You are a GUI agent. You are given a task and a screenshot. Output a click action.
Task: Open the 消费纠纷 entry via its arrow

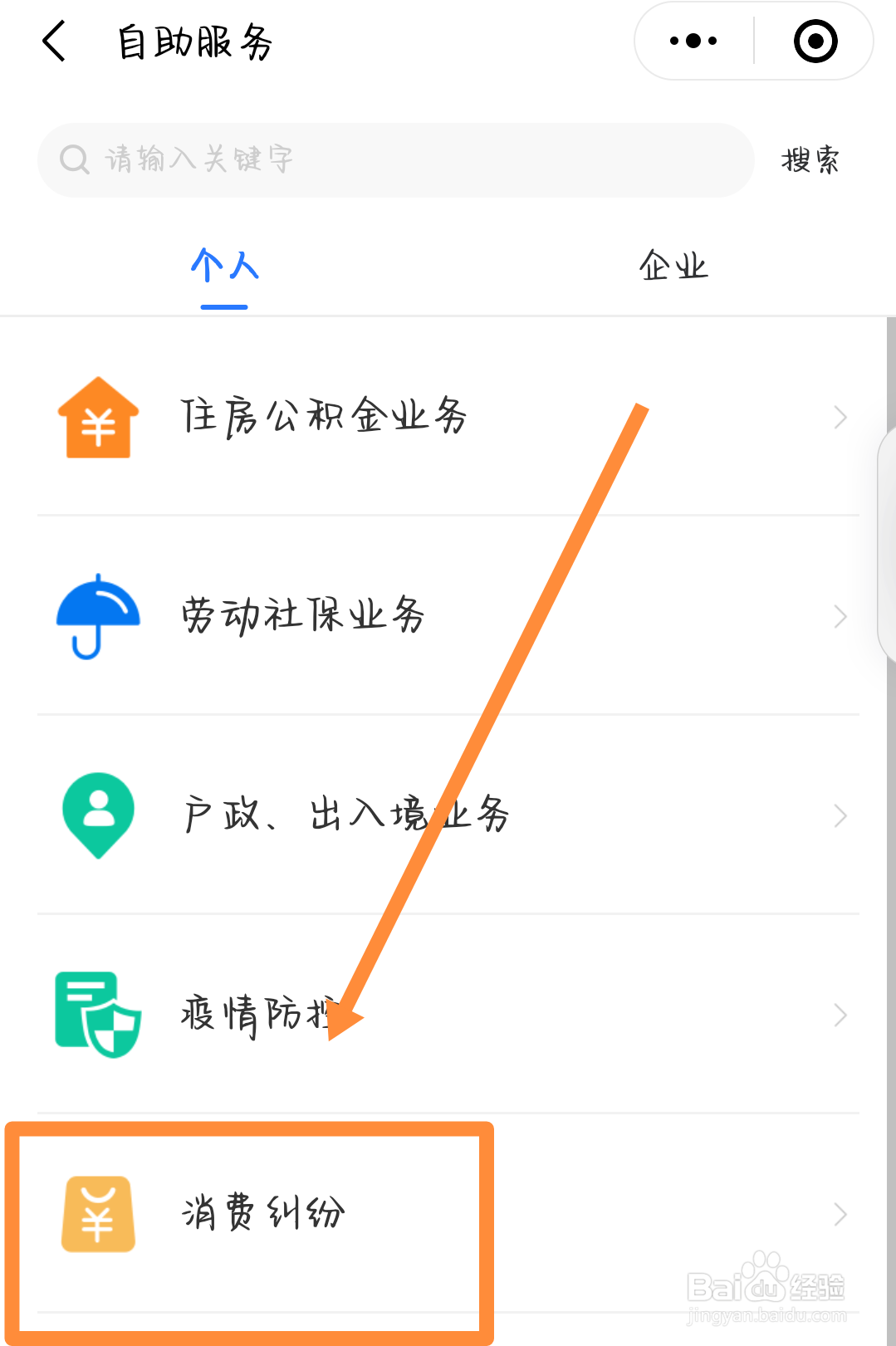click(840, 1214)
